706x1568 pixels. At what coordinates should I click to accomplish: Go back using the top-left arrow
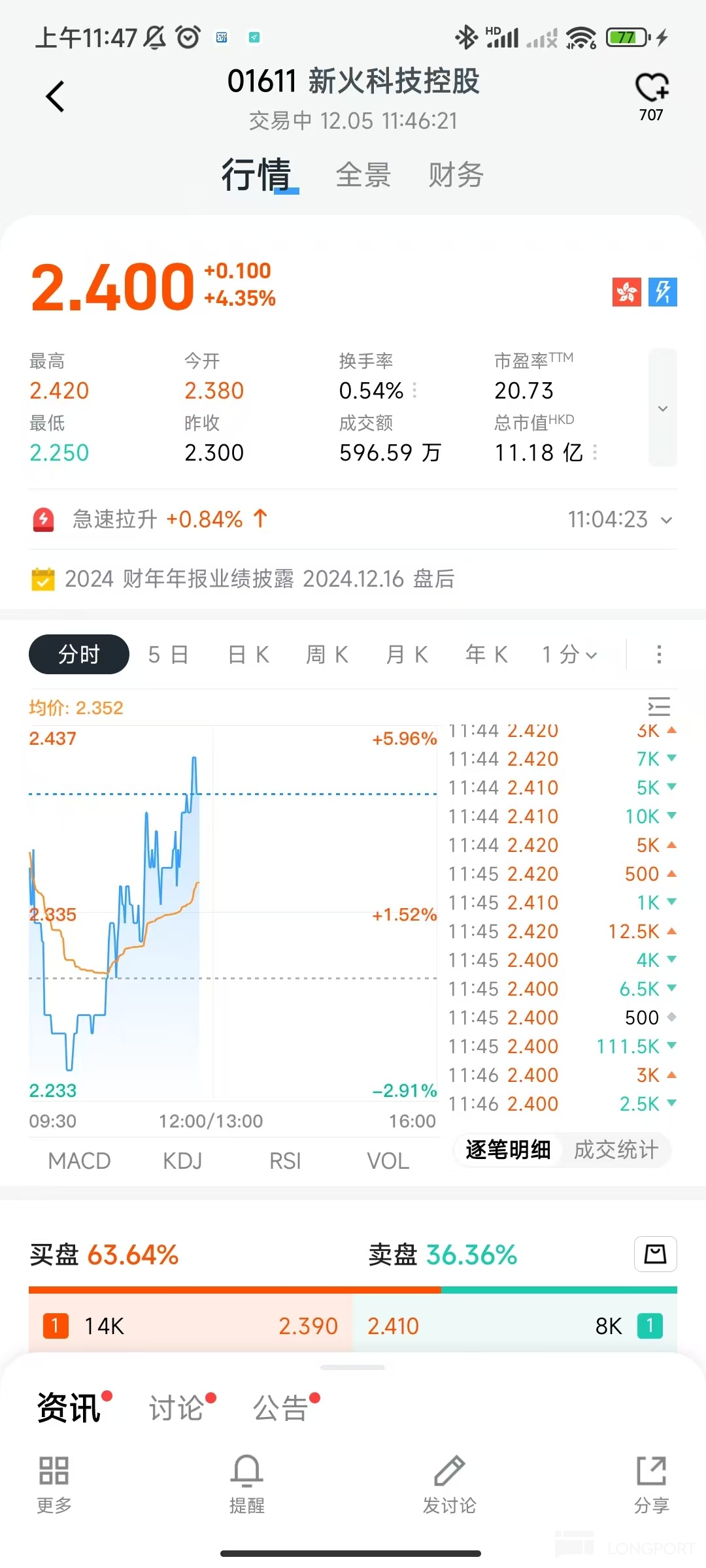pos(56,97)
